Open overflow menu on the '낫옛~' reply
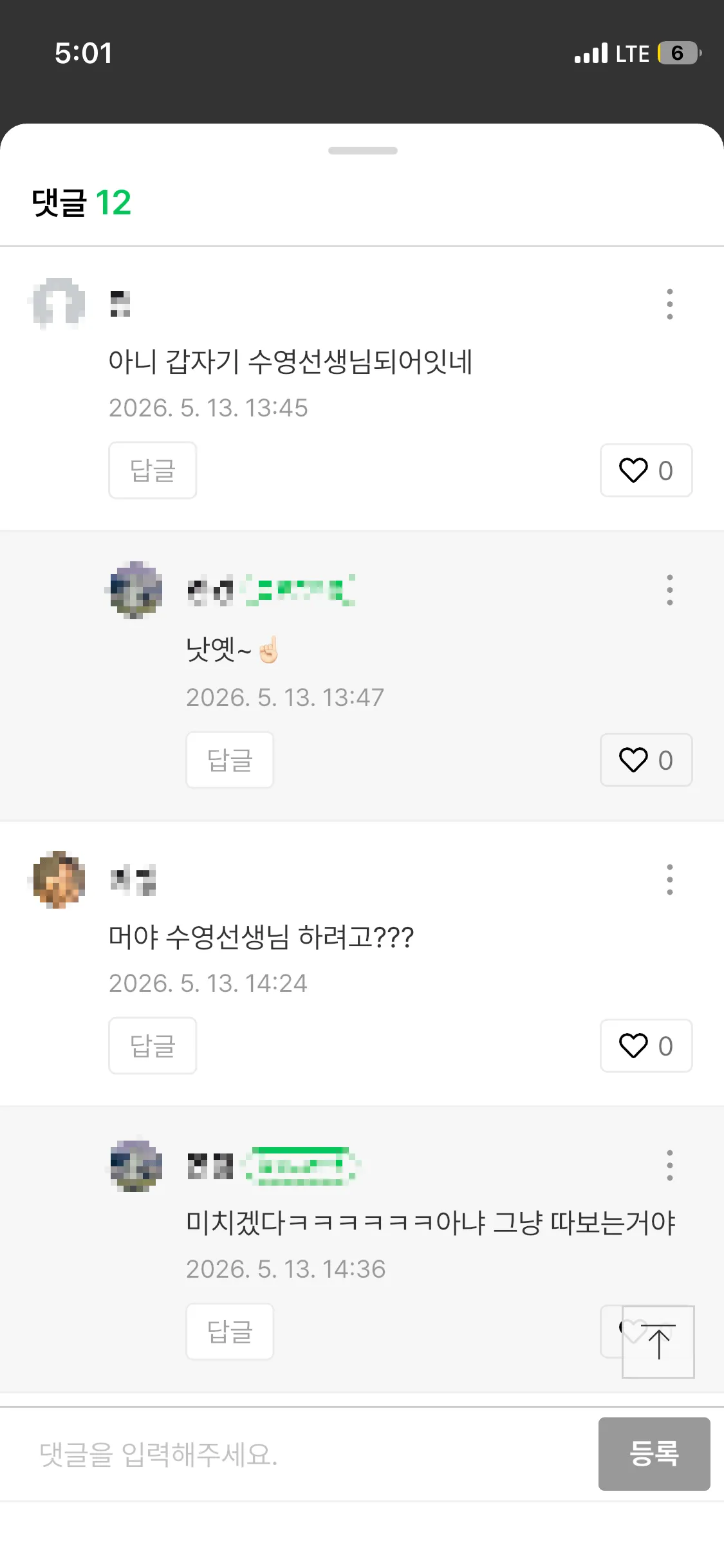 (669, 590)
